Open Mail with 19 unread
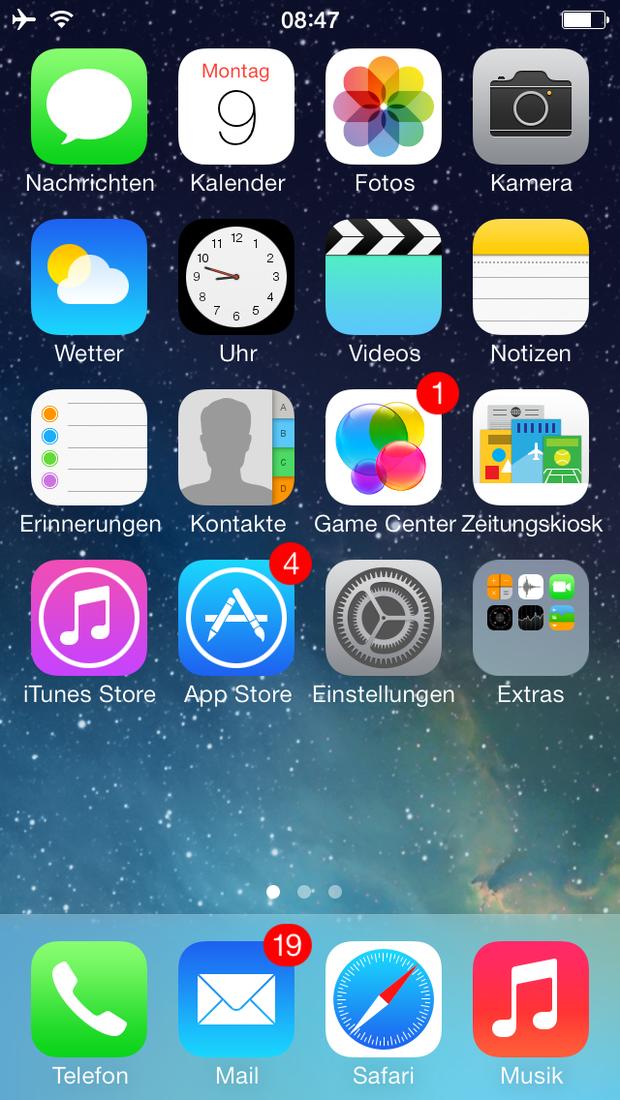Viewport: 620px width, 1100px height. click(236, 1000)
